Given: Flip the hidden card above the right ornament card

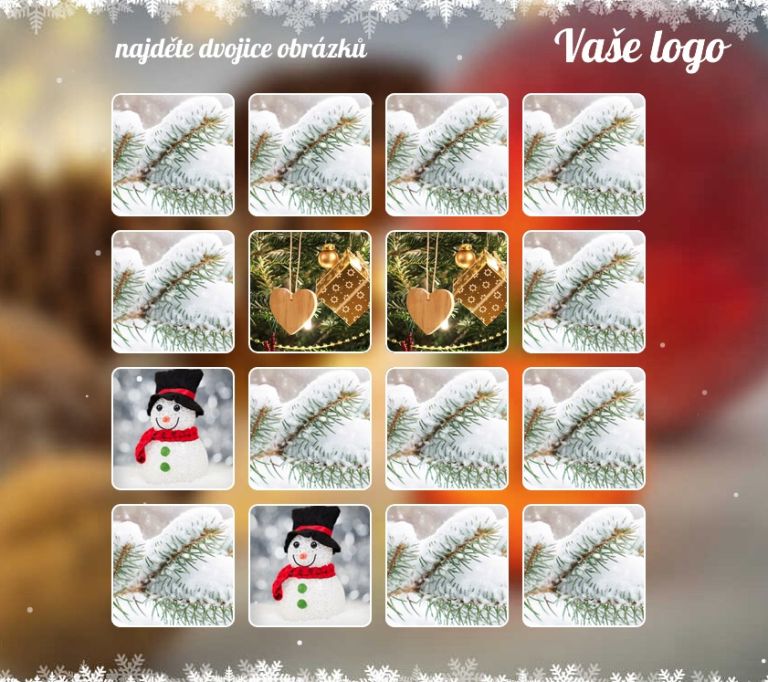Looking at the screenshot, I should (x=447, y=155).
